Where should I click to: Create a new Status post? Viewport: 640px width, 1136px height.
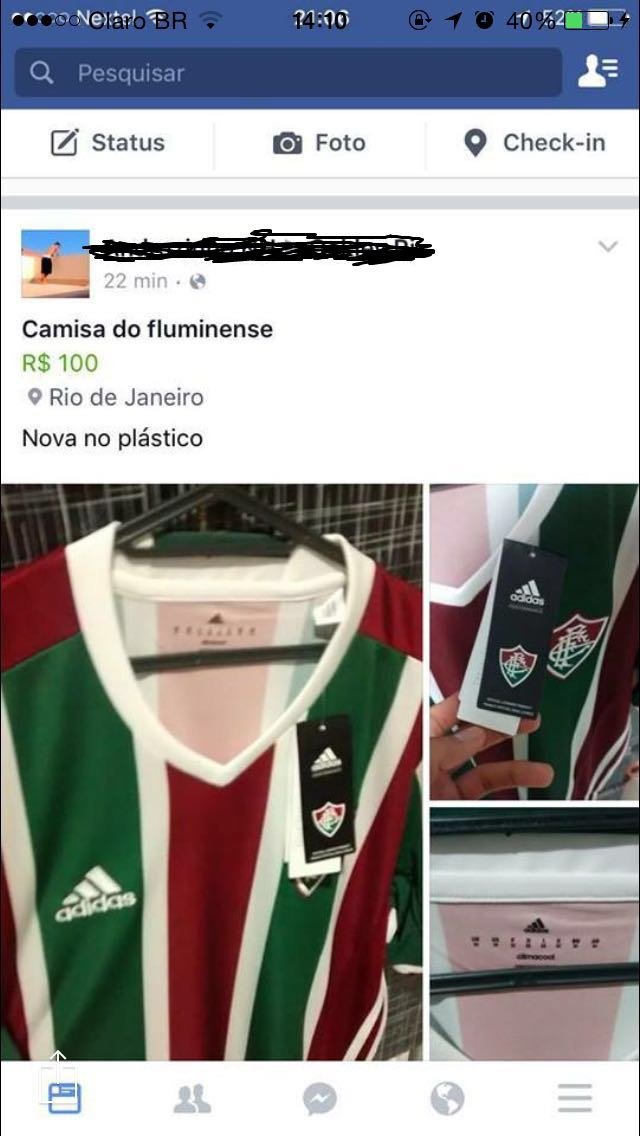tap(108, 143)
